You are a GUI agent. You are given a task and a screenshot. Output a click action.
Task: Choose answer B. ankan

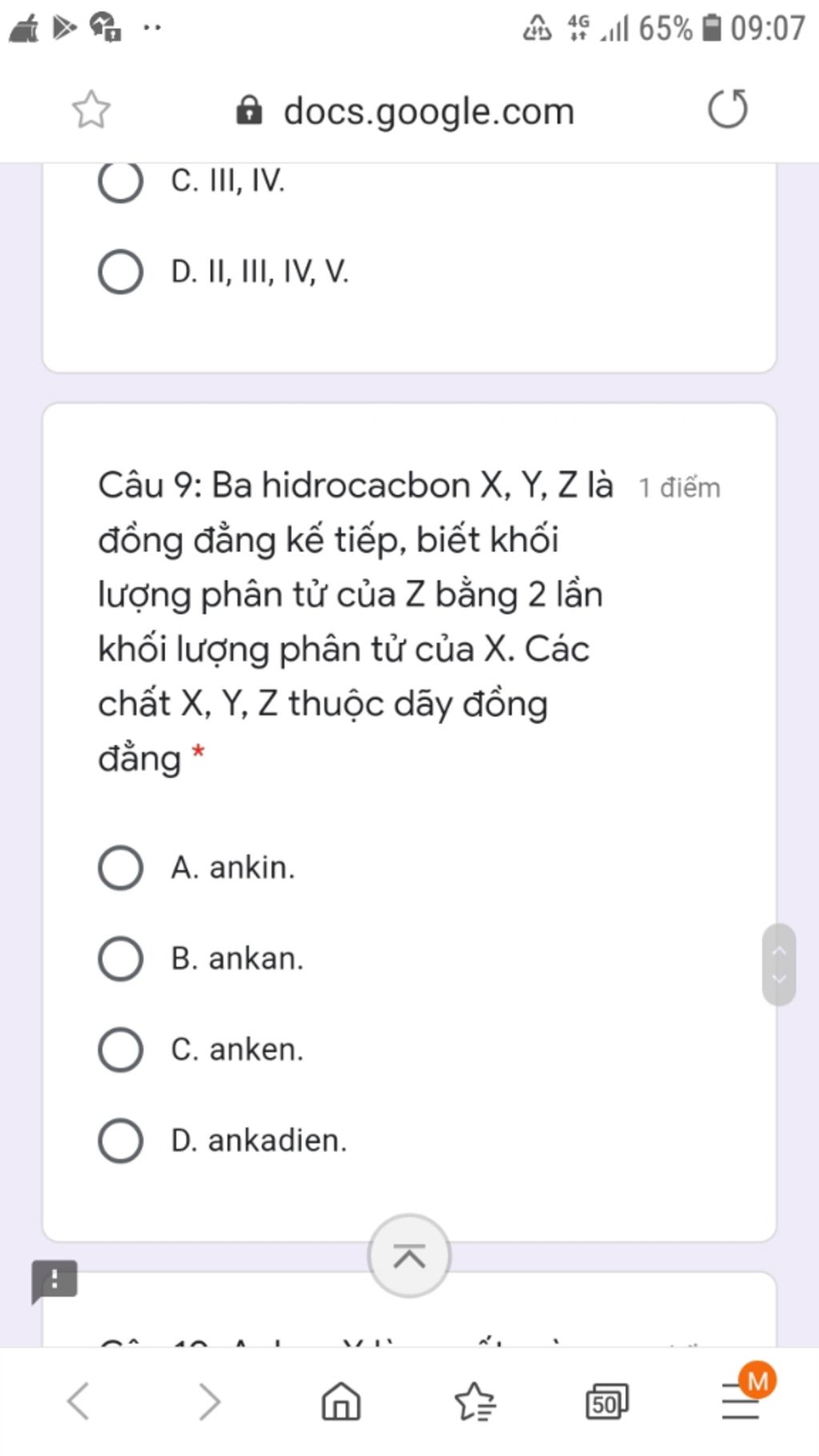121,959
